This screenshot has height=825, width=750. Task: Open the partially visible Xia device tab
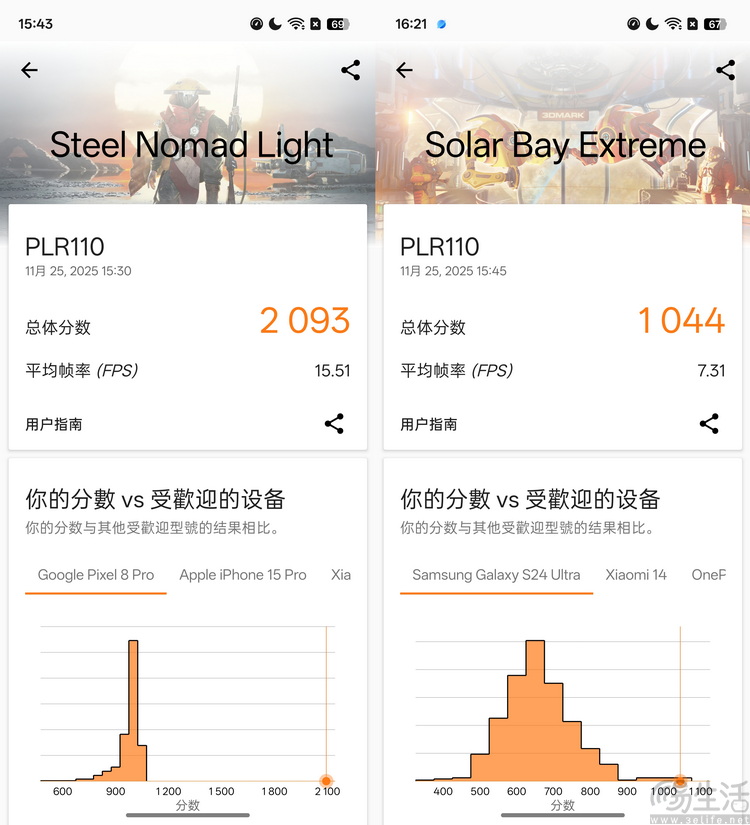tap(341, 575)
